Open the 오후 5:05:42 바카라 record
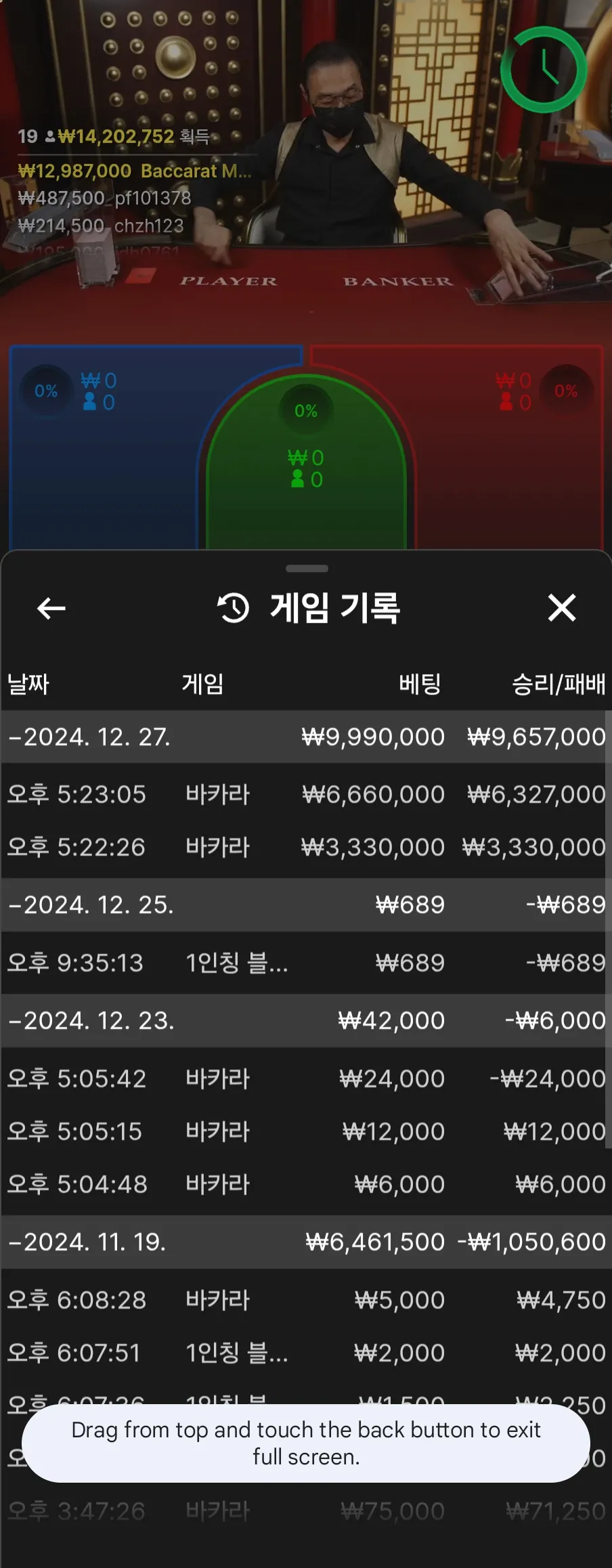Viewport: 612px width, 1568px height. (306, 1079)
